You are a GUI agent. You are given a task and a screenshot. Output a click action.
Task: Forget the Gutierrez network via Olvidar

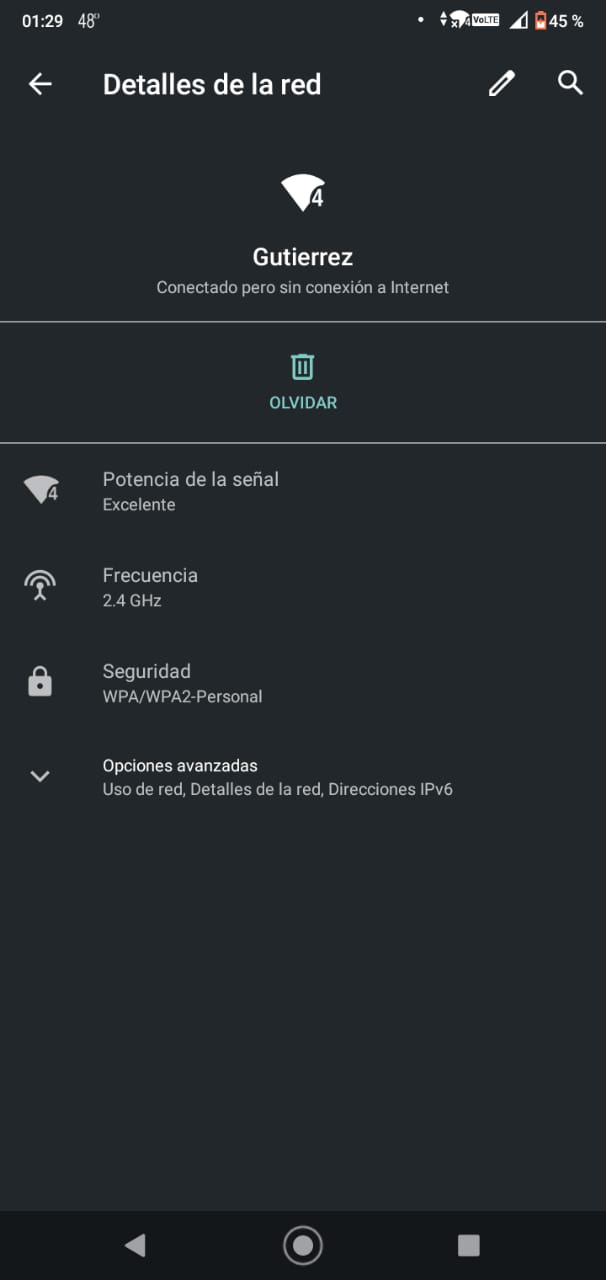tap(303, 382)
